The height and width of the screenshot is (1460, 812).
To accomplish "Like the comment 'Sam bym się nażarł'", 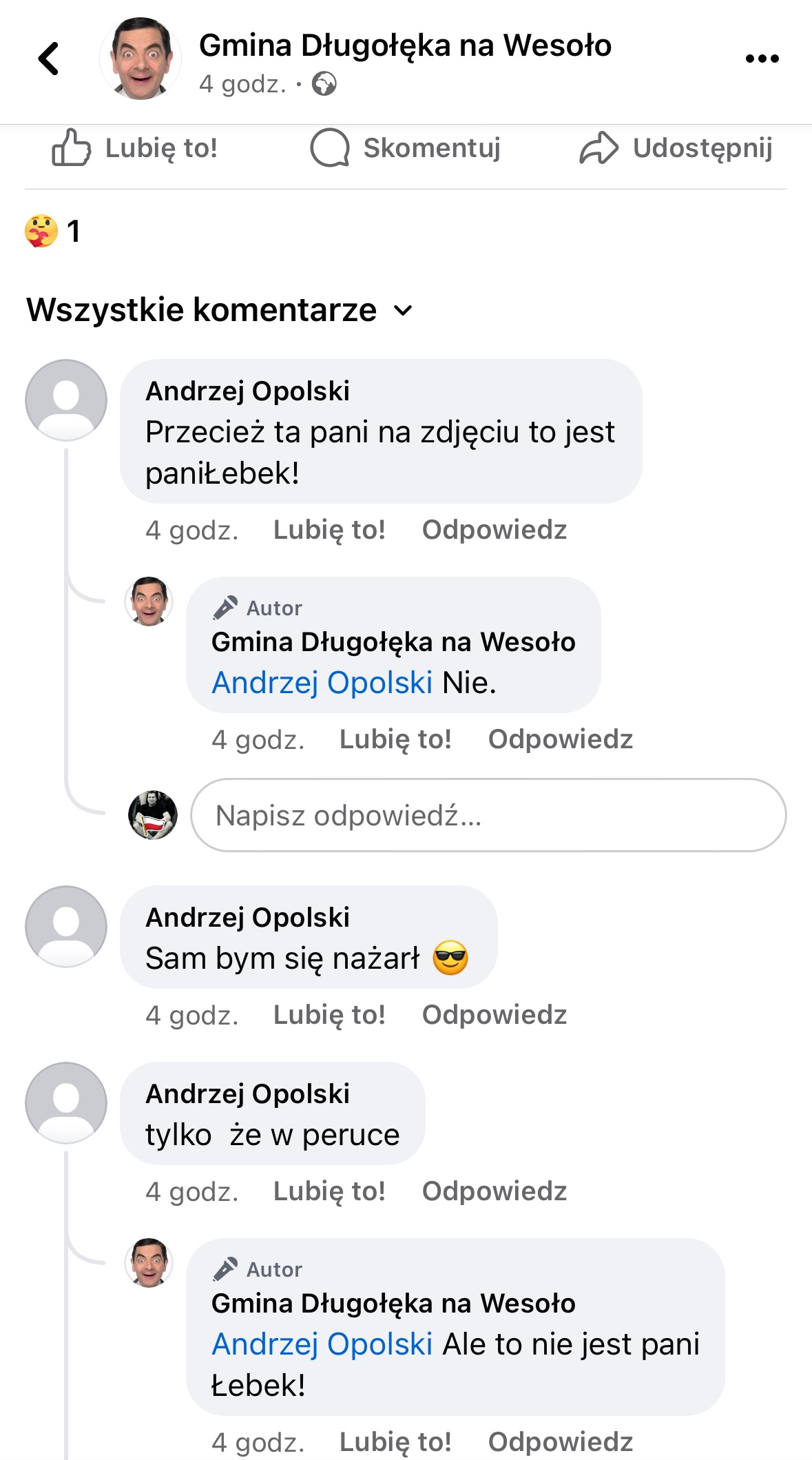I will pos(329,1015).
